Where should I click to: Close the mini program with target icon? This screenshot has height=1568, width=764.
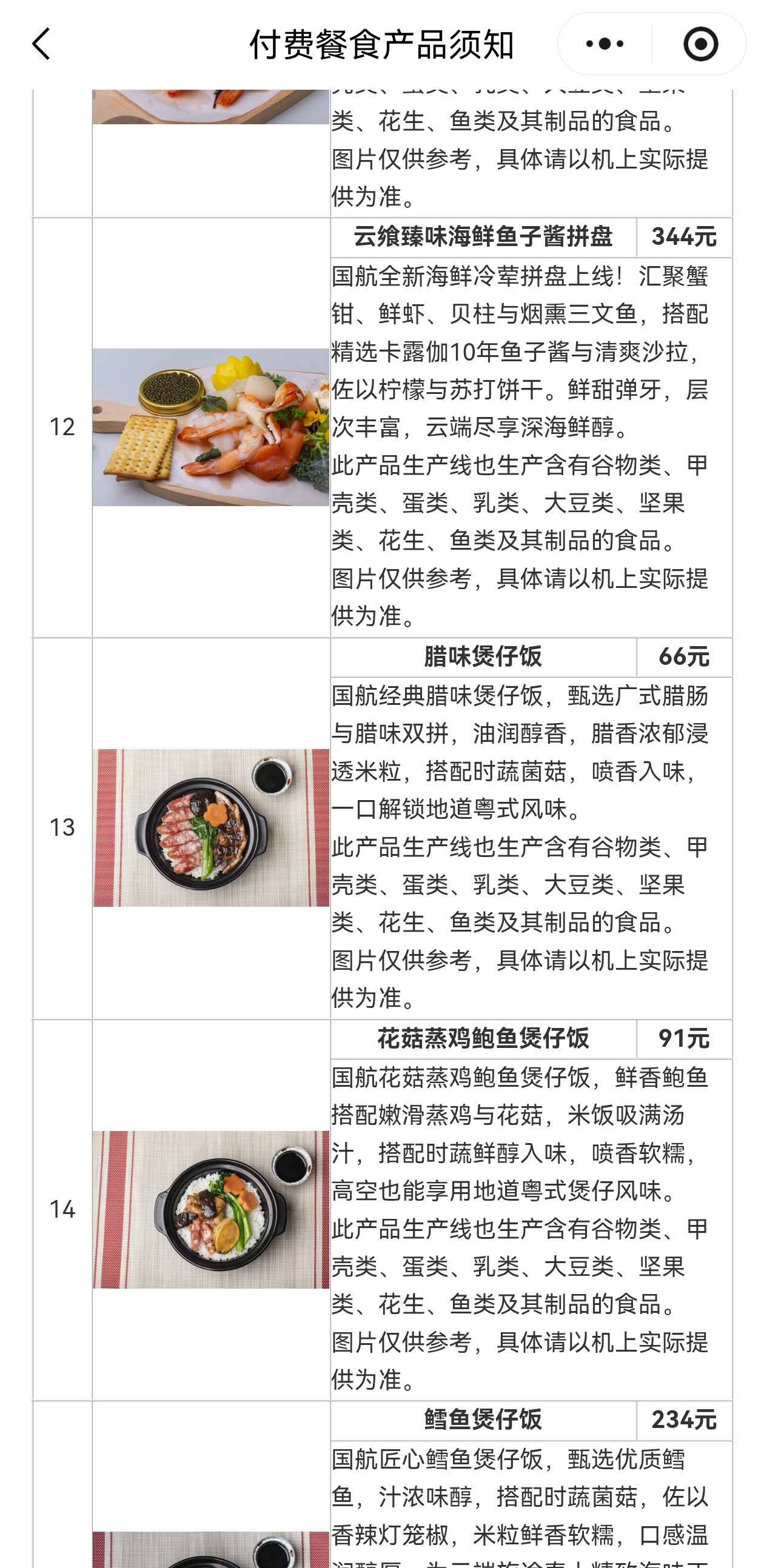click(x=701, y=44)
